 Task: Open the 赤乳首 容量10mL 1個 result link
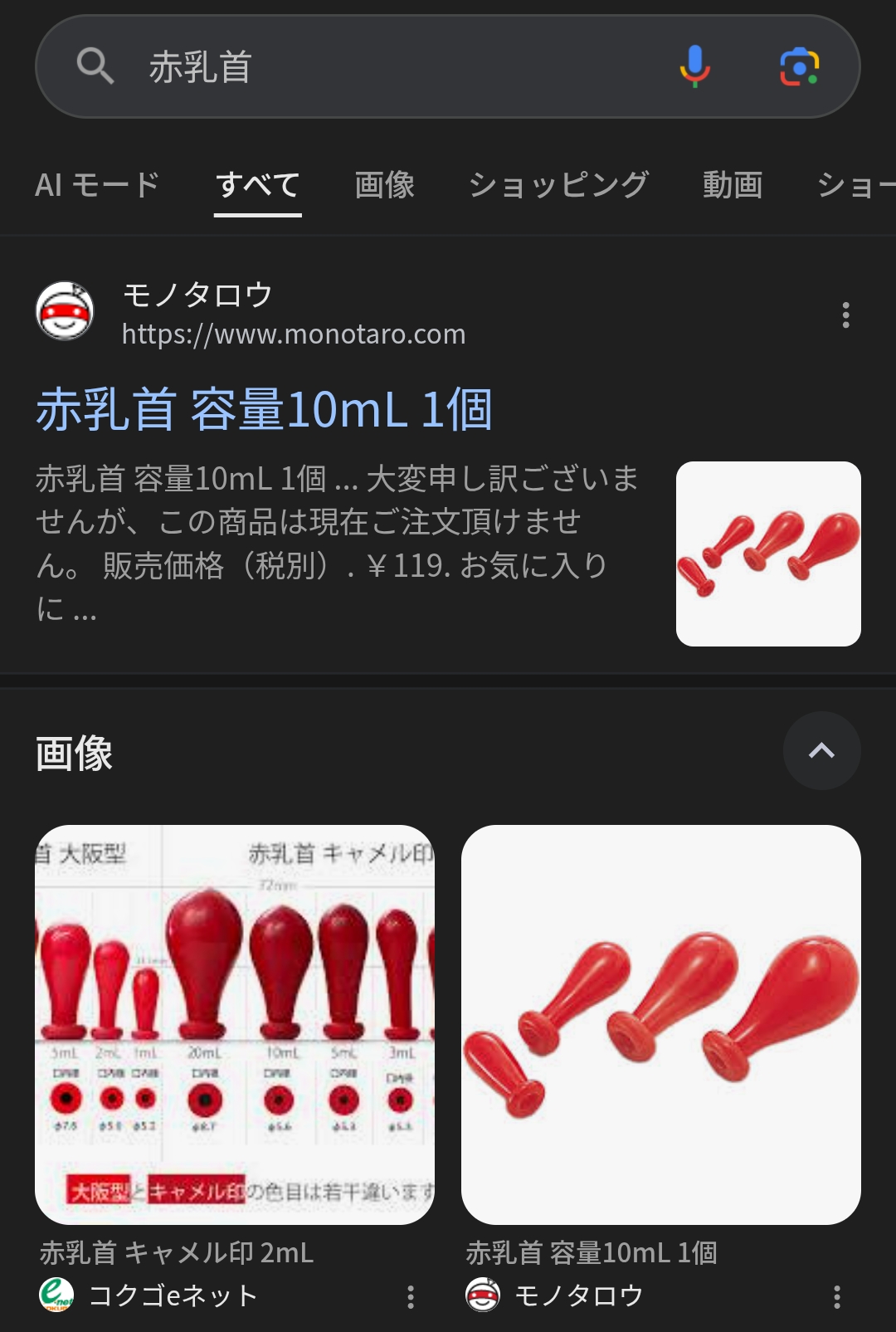pyautogui.click(x=264, y=410)
